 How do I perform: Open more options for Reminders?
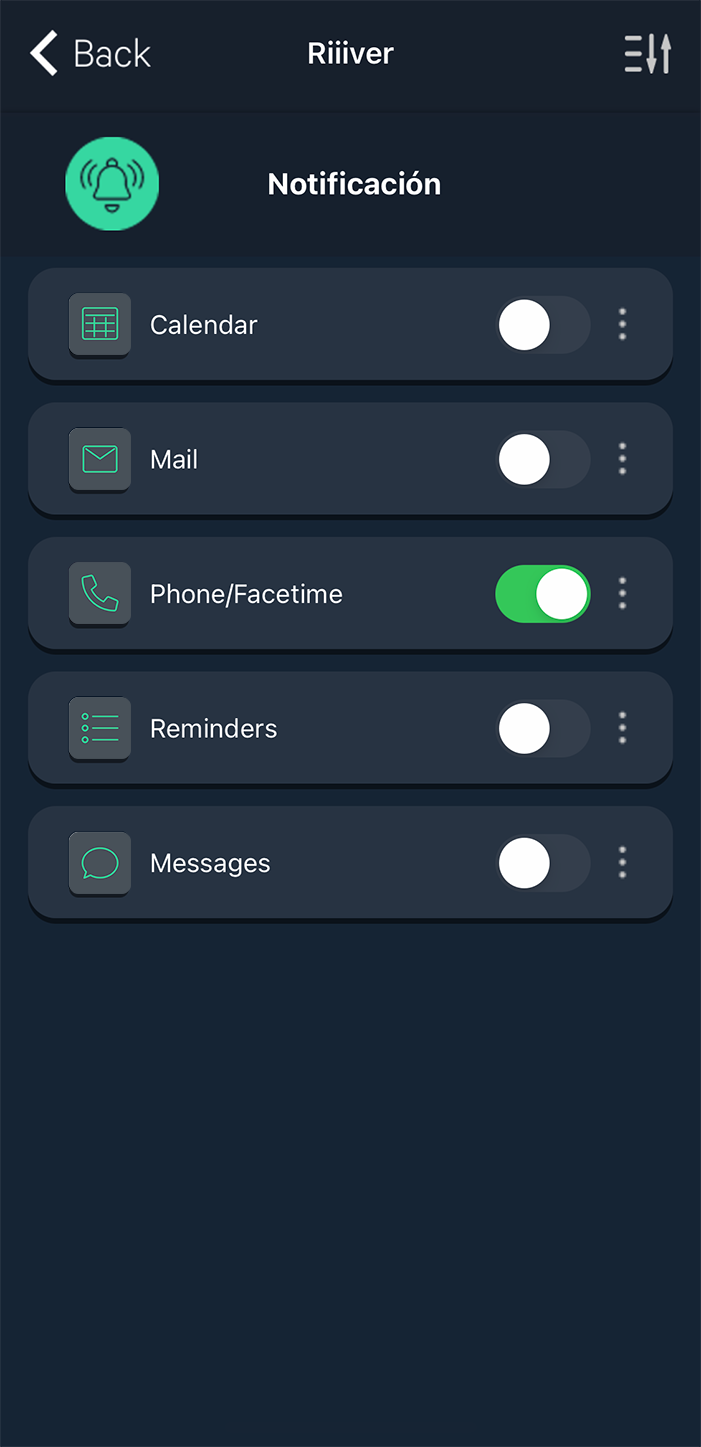coord(622,728)
